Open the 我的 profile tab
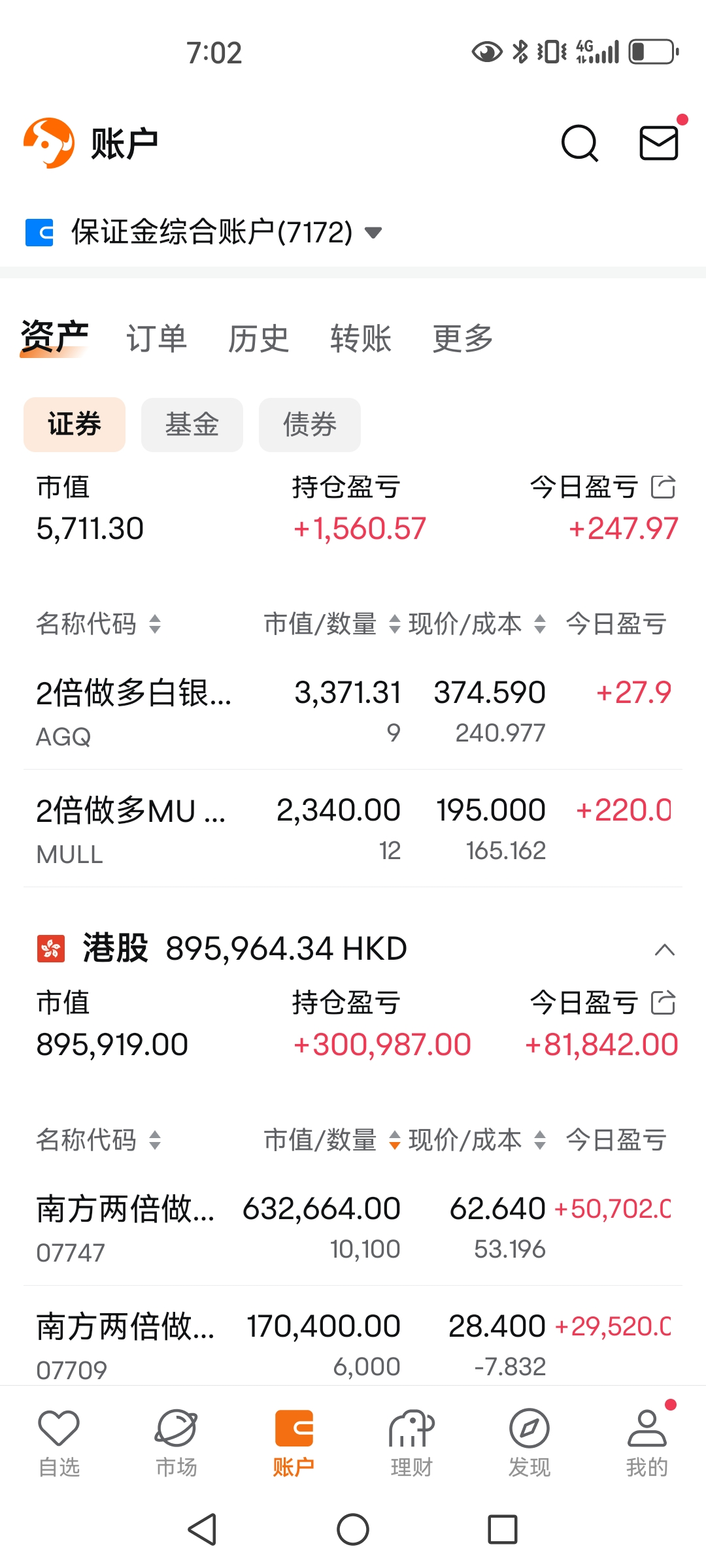Screen dimensions: 706x1568 coord(647,1443)
